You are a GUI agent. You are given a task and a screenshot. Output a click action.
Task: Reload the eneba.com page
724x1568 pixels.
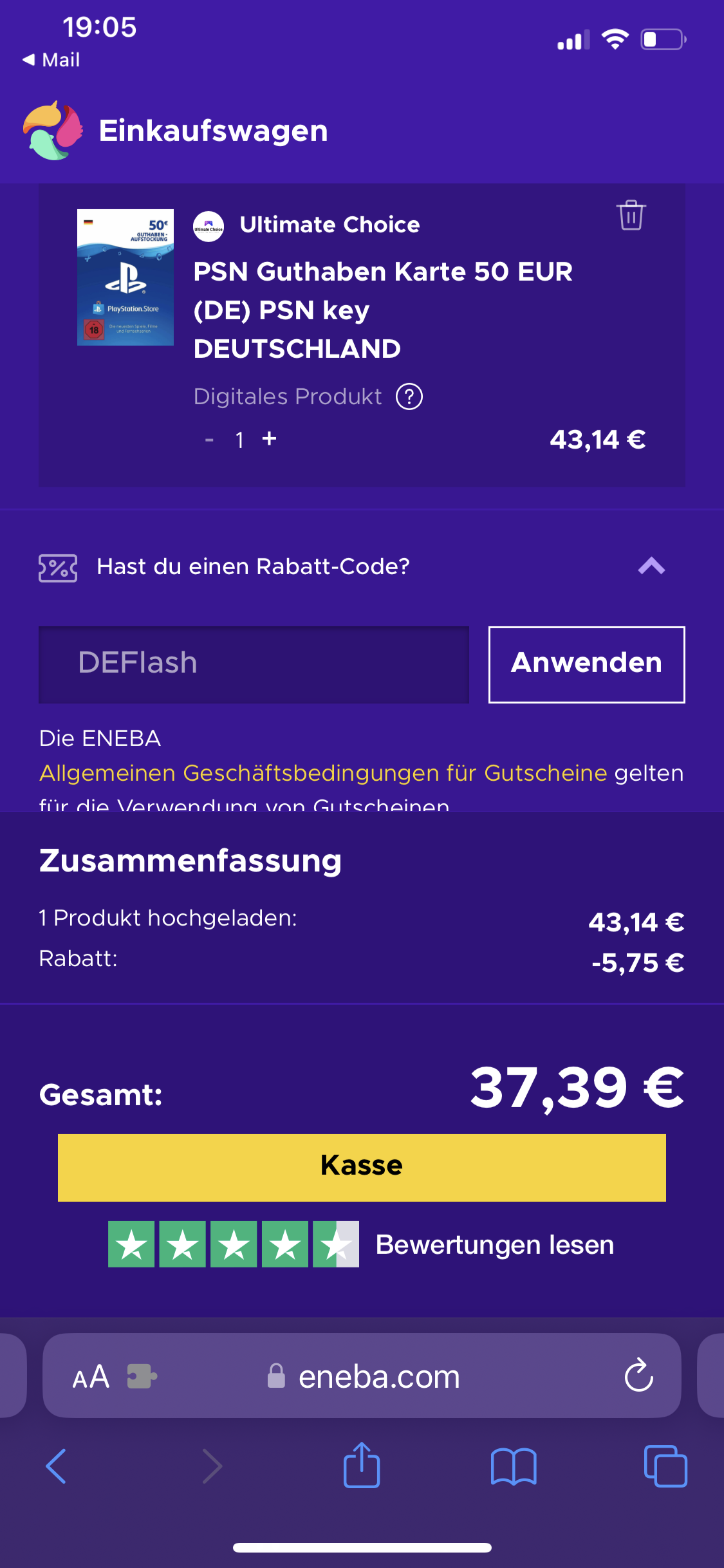(638, 1376)
